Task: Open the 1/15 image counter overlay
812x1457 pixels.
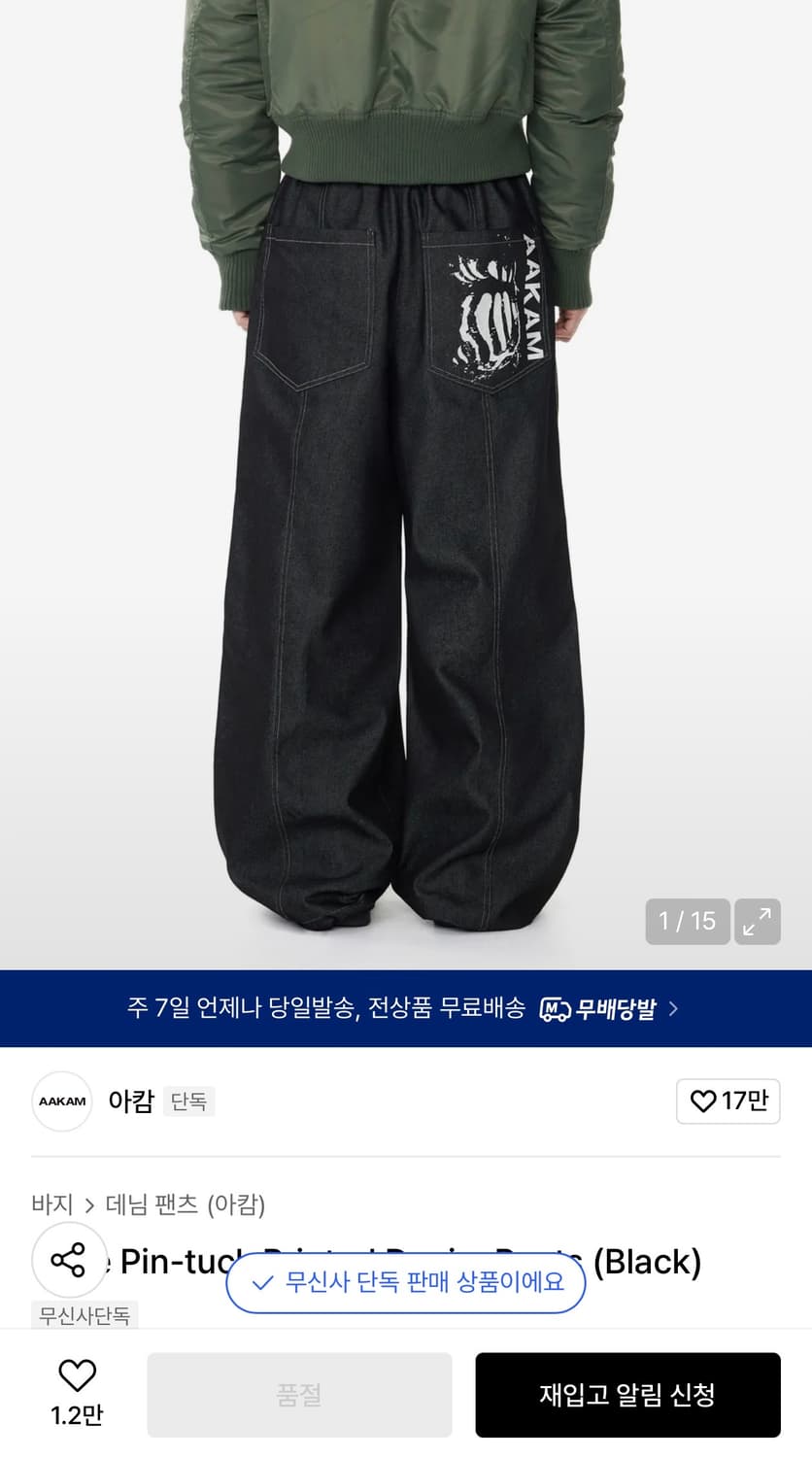Action: (687, 921)
